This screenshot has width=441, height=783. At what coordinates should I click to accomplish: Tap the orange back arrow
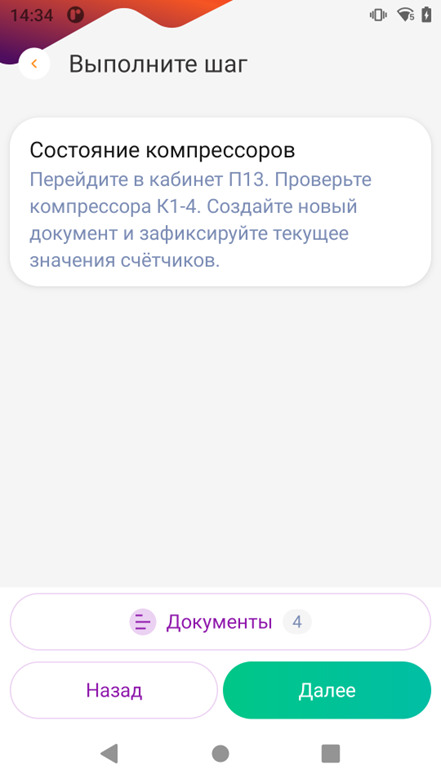[x=34, y=64]
